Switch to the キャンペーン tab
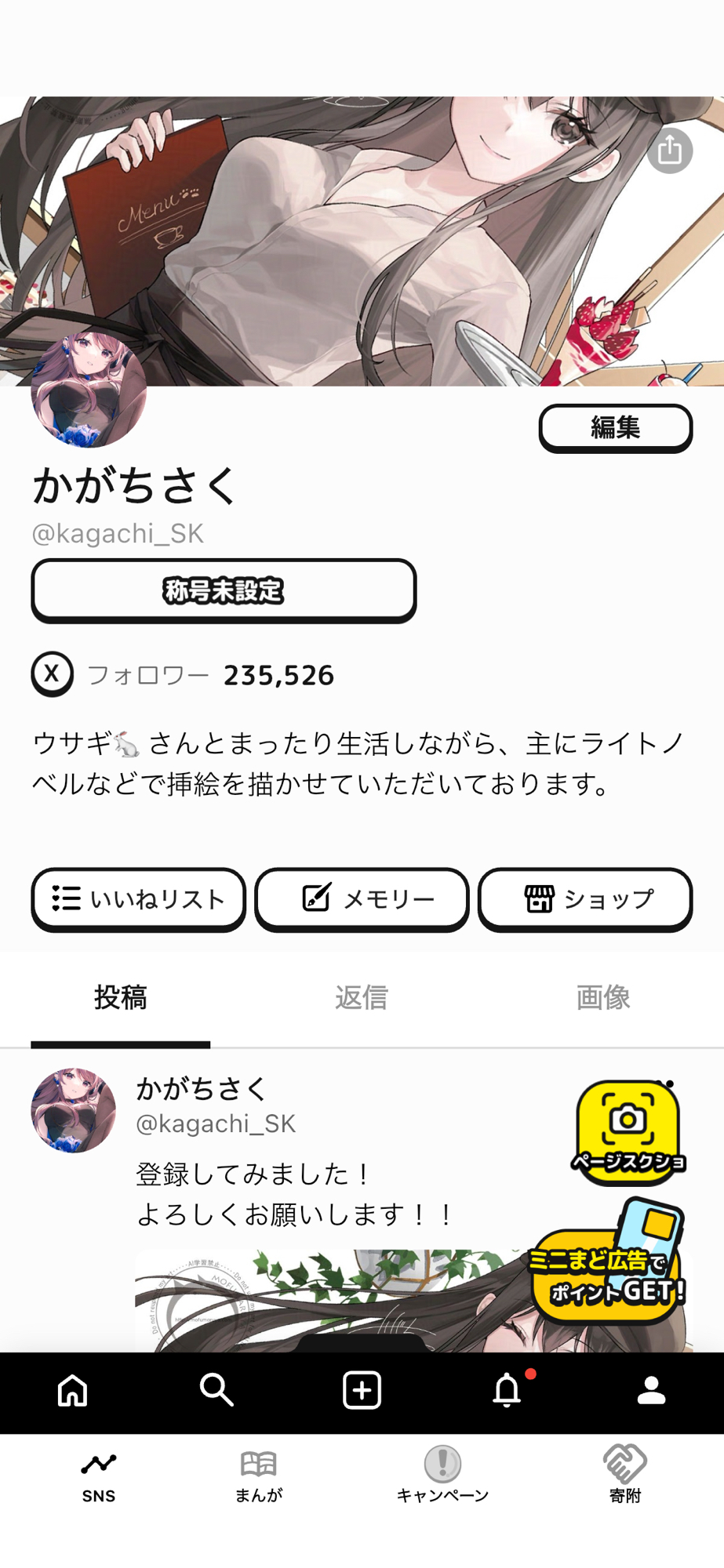The width and height of the screenshot is (724, 1568). coord(442,1475)
